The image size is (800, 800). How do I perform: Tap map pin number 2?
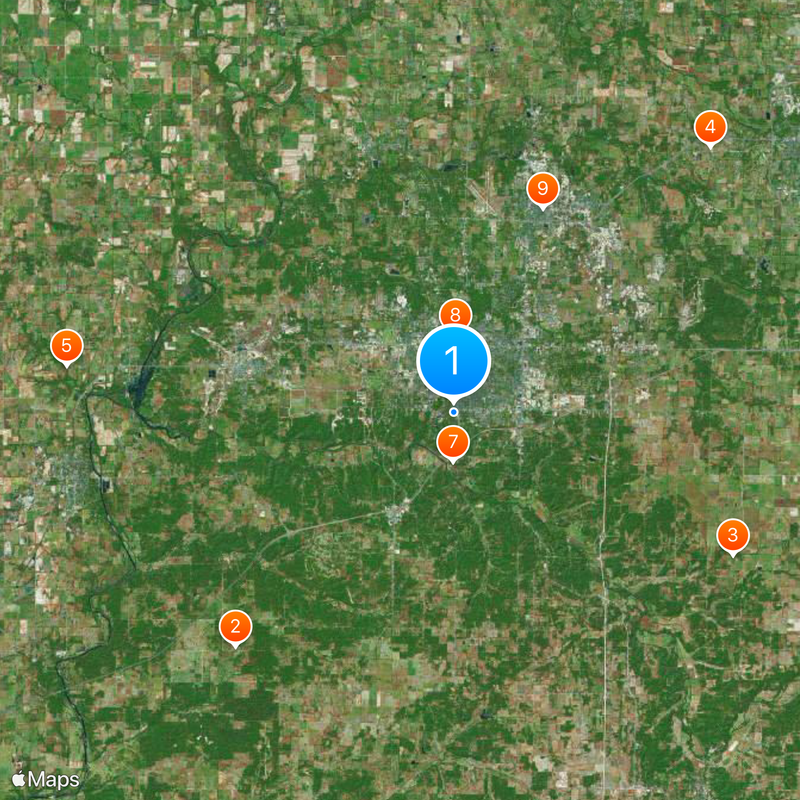(235, 627)
